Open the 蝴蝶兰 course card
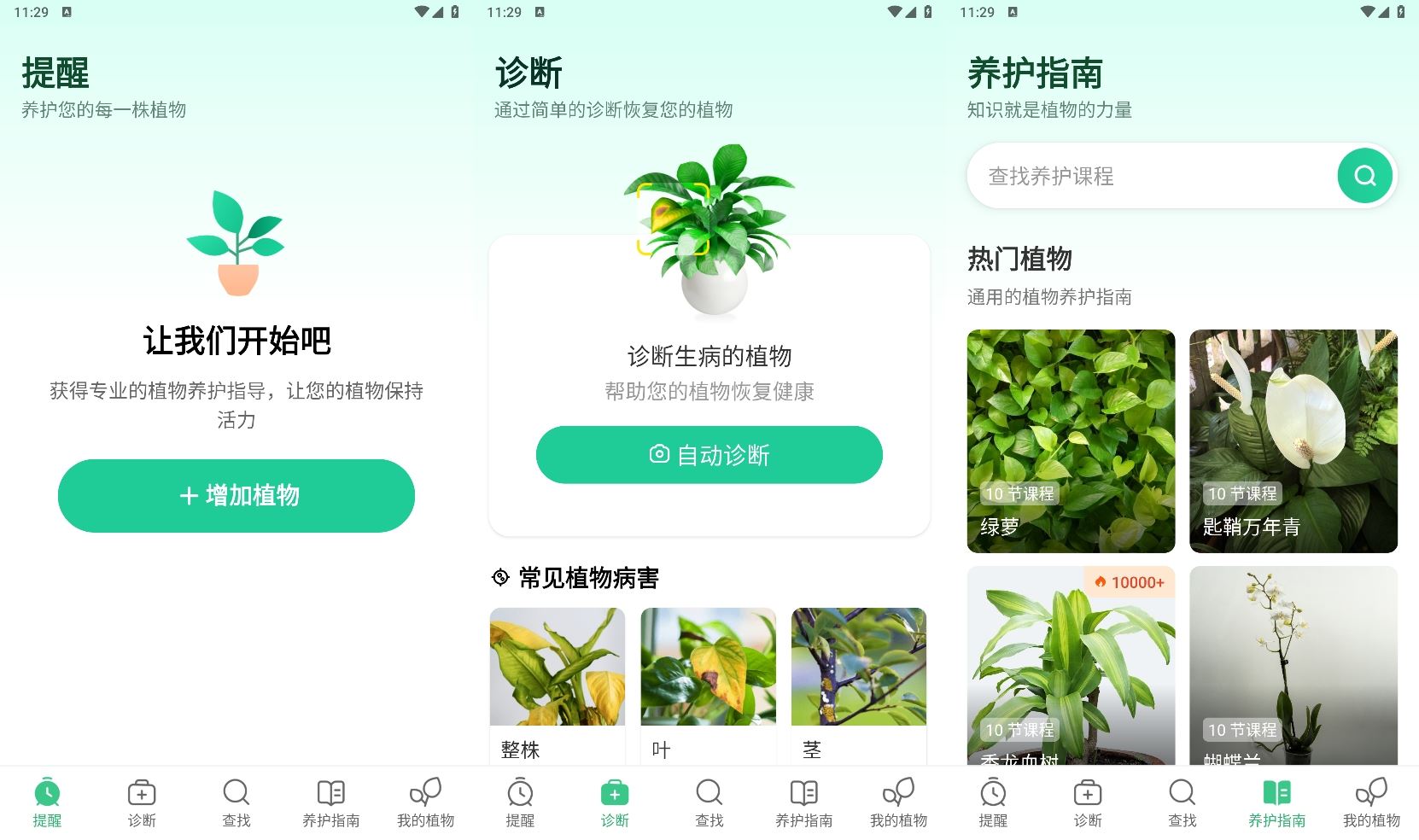The height and width of the screenshot is (840, 1419). point(1293,666)
